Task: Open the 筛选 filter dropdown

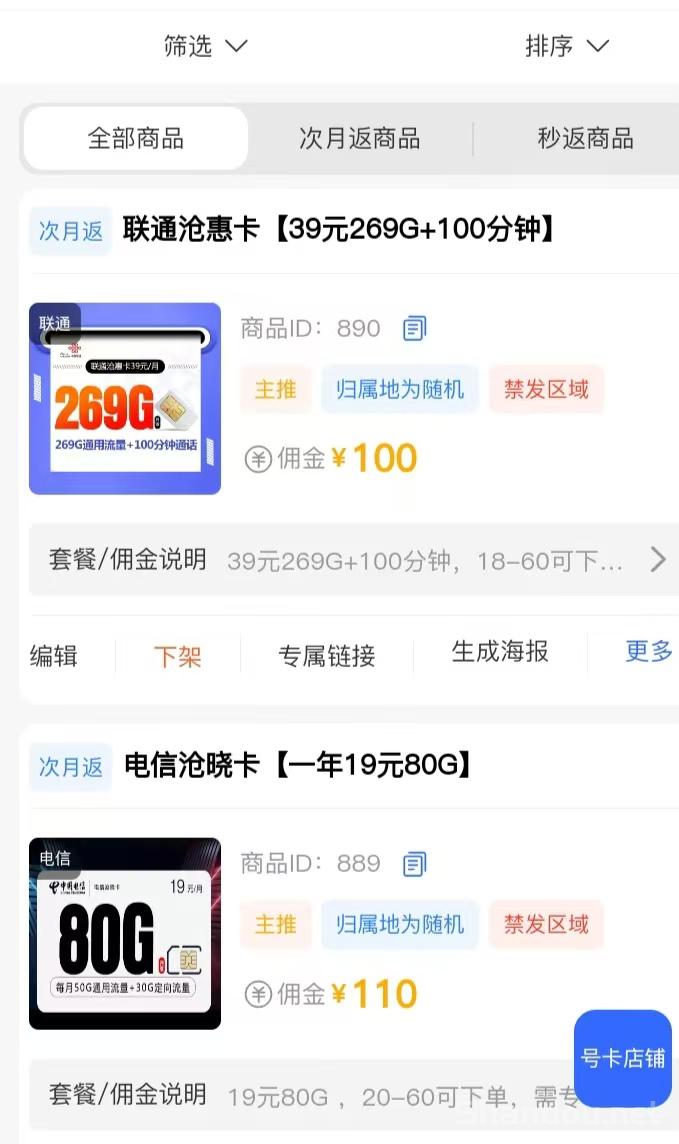Action: coord(205,46)
